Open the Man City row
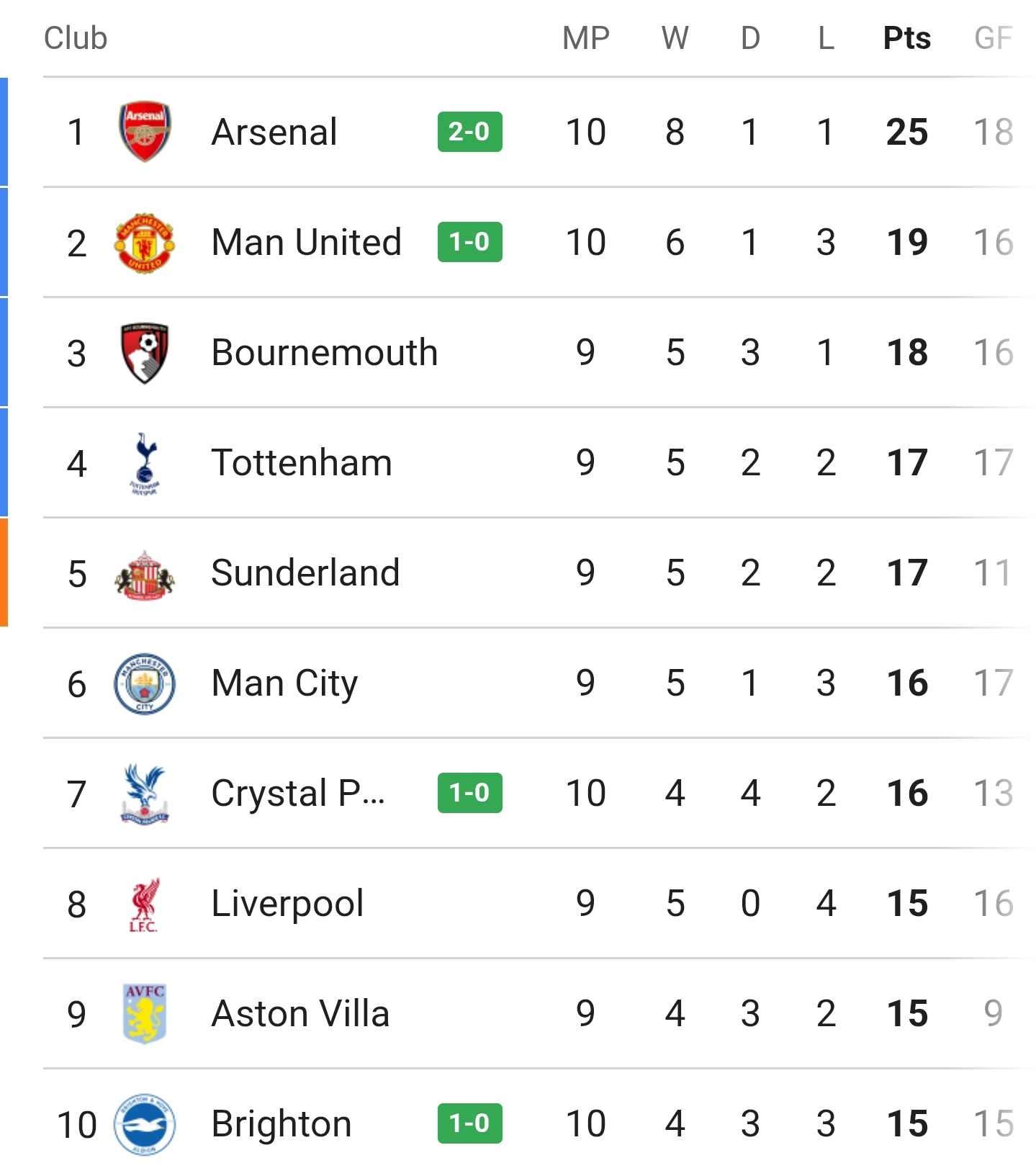Image resolution: width=1036 pixels, height=1176 pixels. [x=284, y=683]
